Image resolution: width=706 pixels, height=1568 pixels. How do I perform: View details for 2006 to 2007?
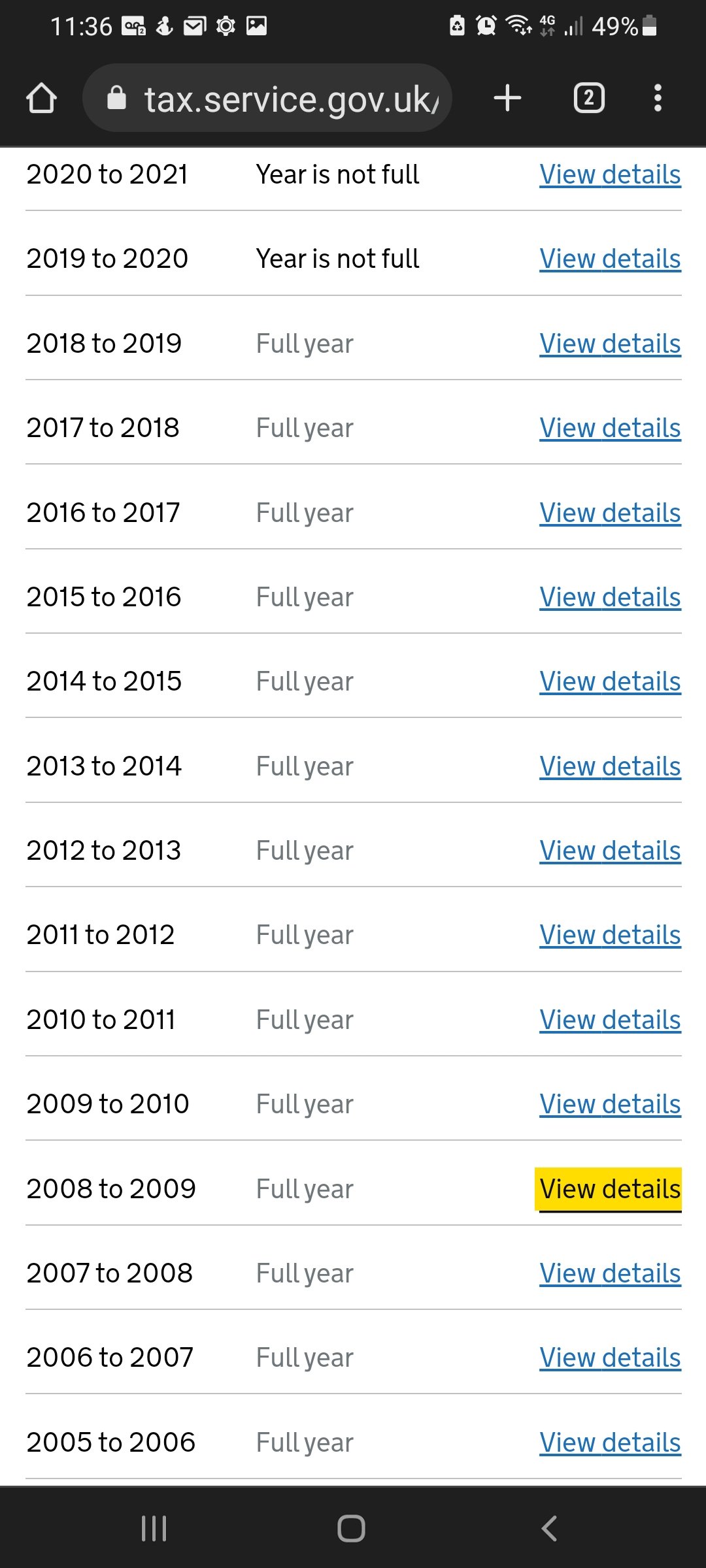pos(610,1358)
